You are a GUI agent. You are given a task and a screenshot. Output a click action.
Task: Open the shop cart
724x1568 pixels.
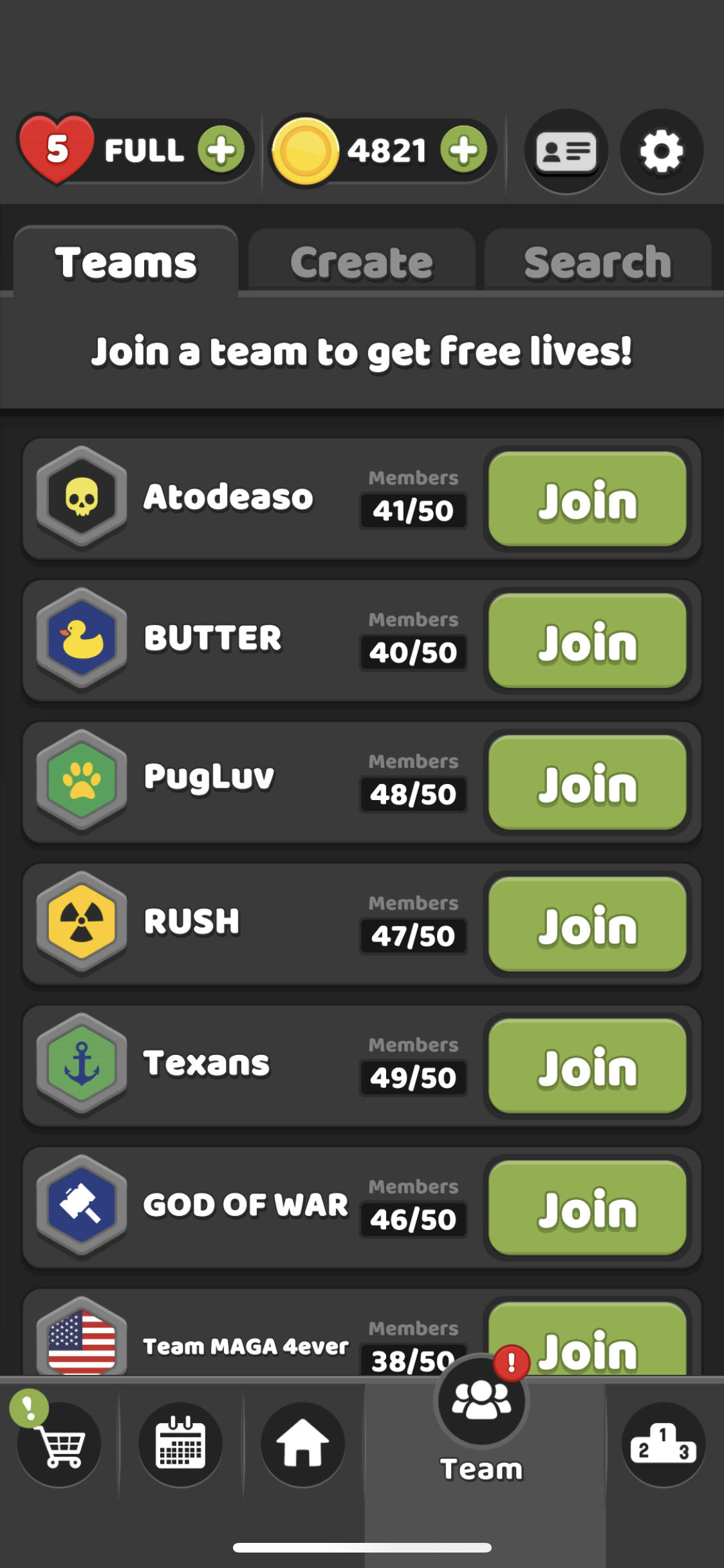(x=59, y=1446)
